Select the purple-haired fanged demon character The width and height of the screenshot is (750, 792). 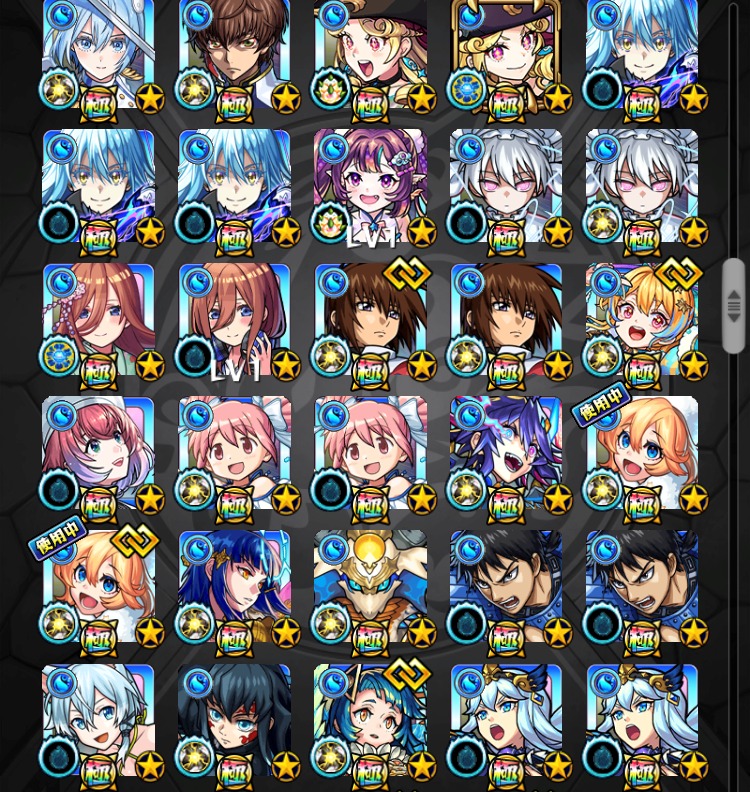[506, 453]
